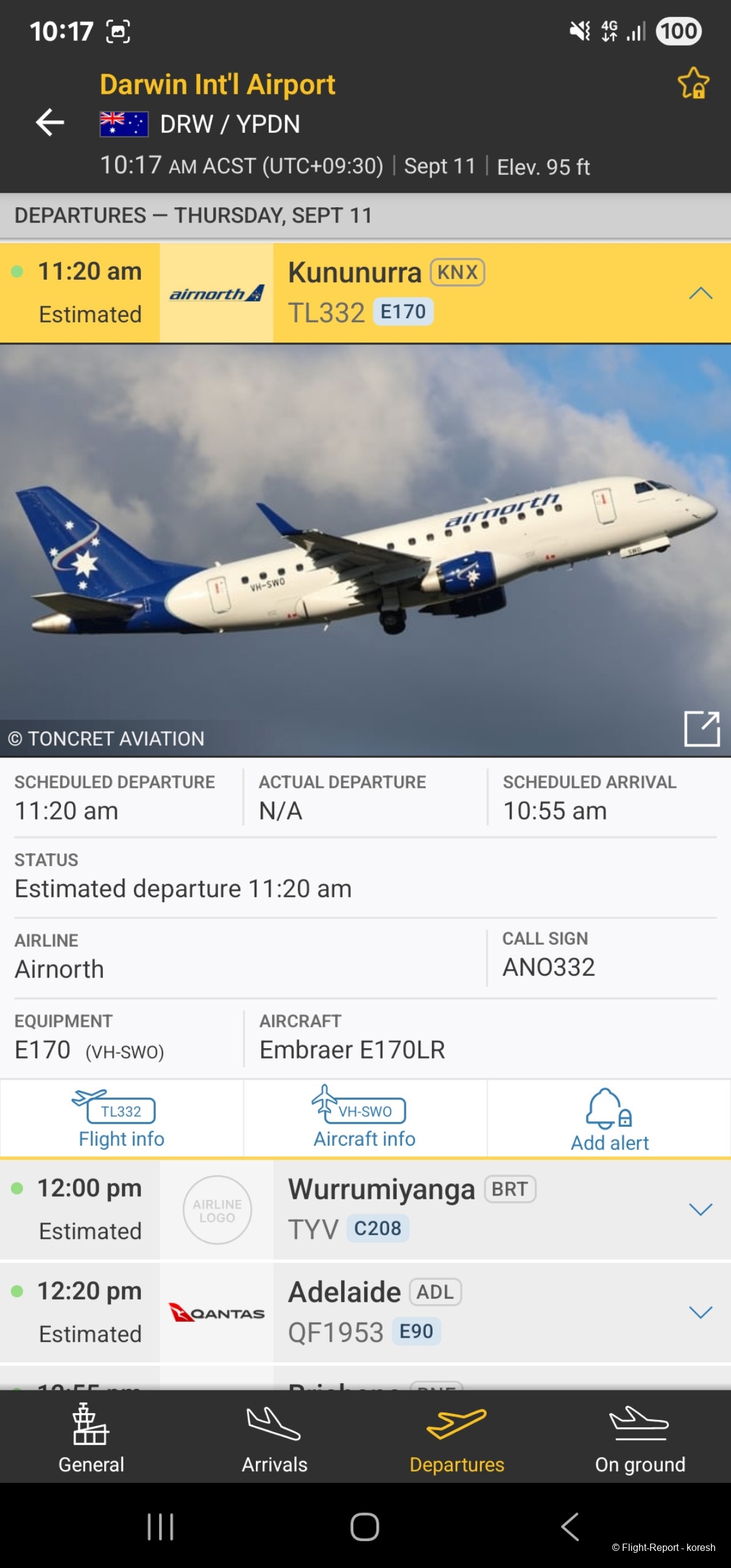731x1568 pixels.
Task: Select the Airnorth airline logo
Action: click(x=217, y=293)
